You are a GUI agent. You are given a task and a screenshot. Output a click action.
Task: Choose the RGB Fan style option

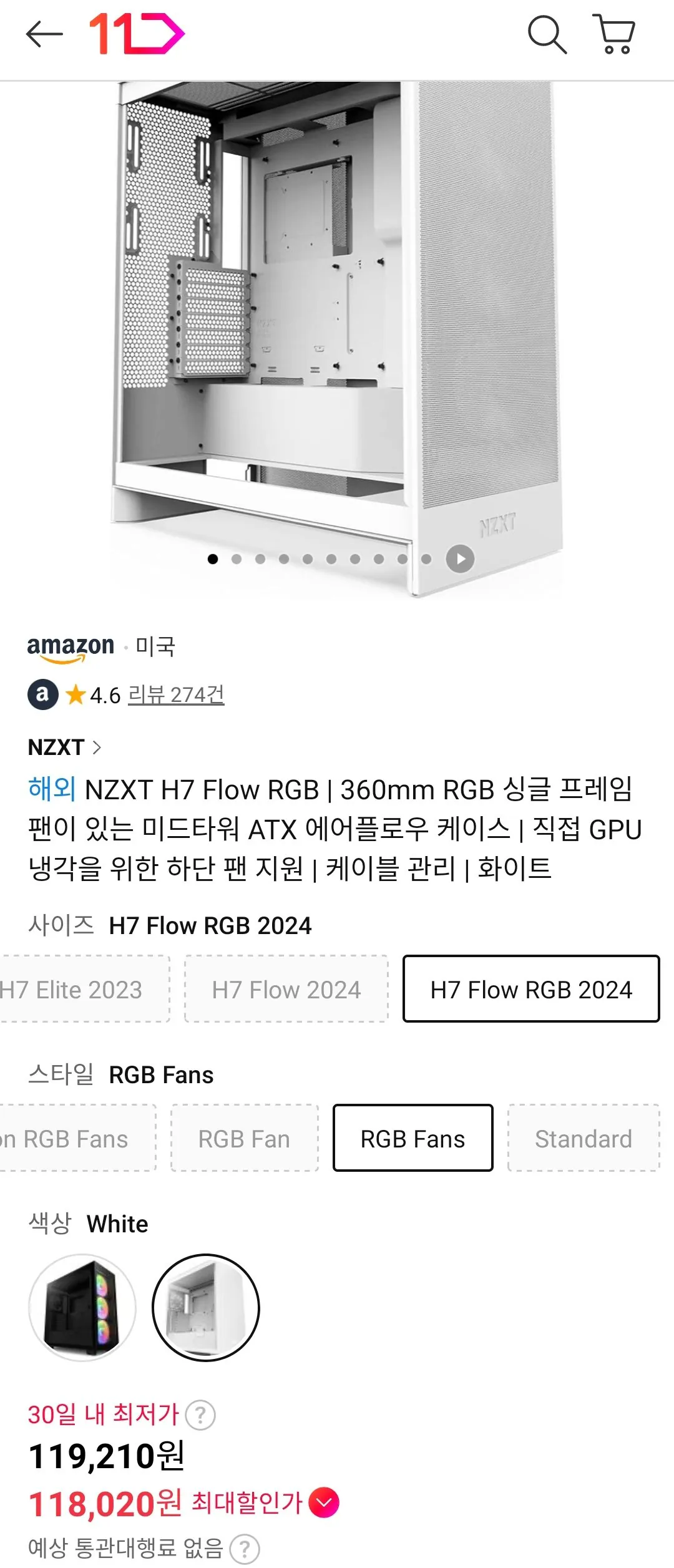[244, 1138]
